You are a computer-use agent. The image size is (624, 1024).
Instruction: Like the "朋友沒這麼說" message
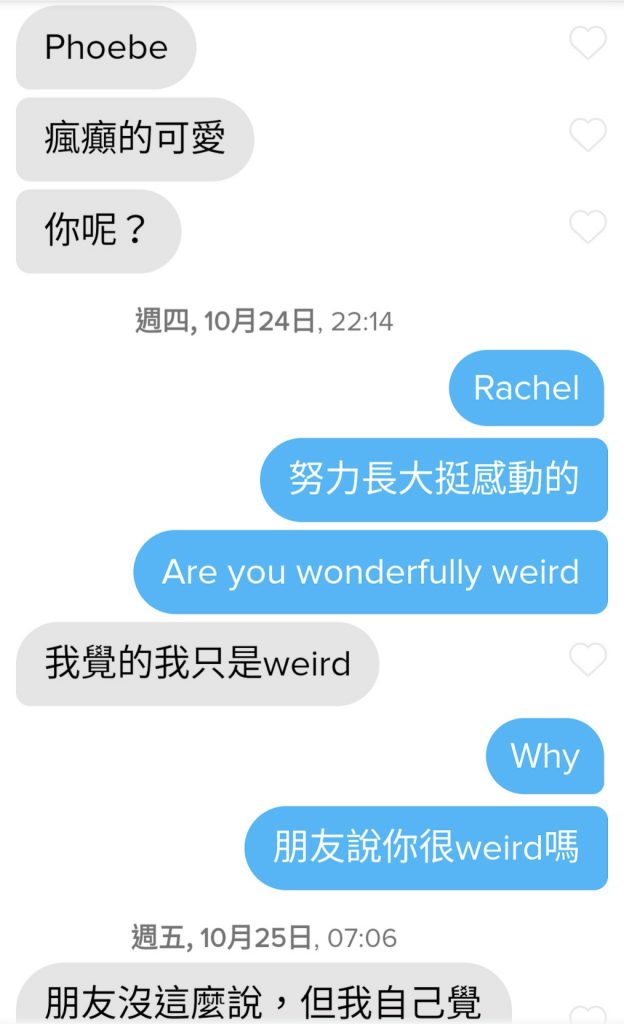[588, 1014]
